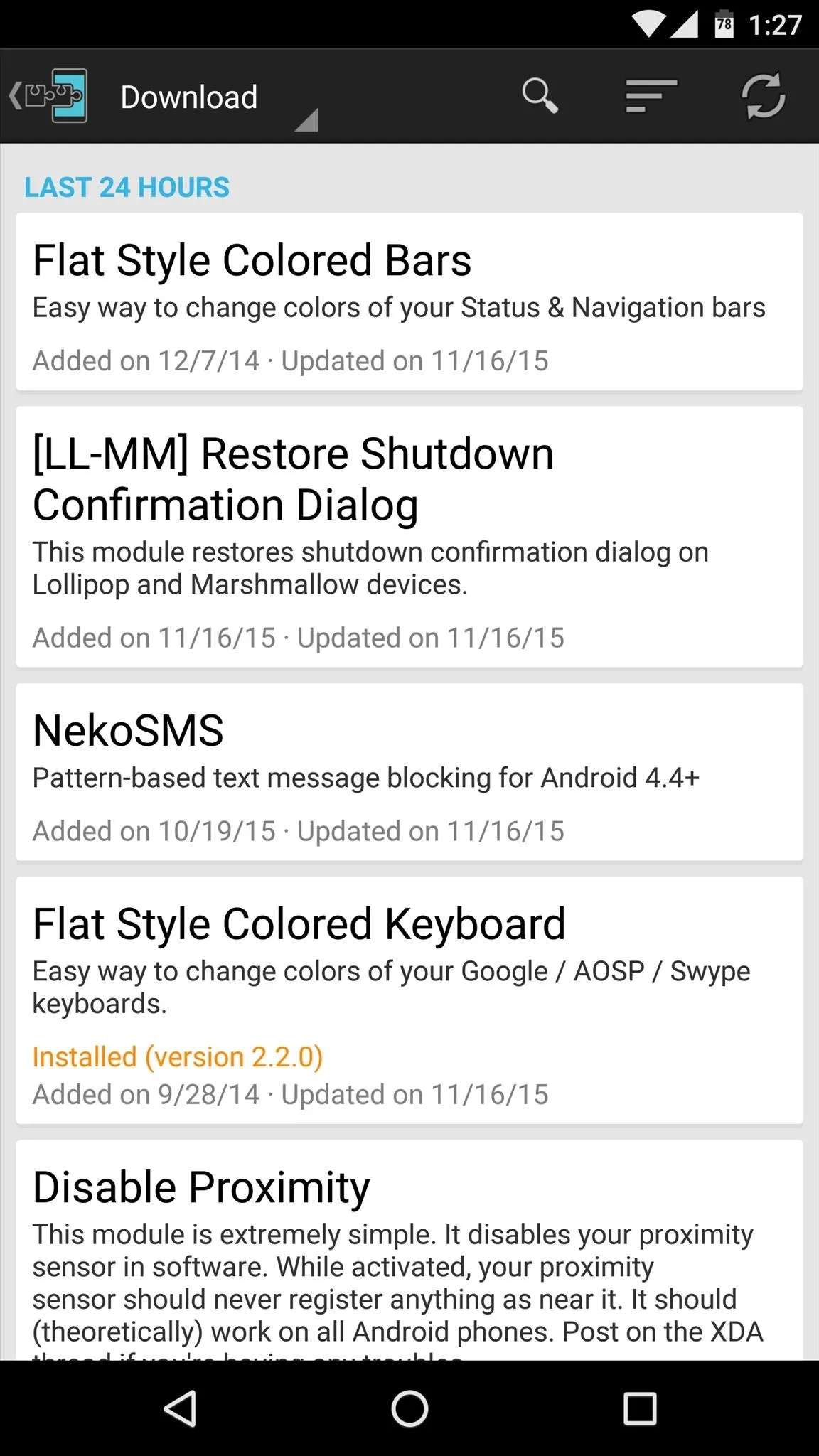Open the Flat Style Colored Keyboard module
The height and width of the screenshot is (1456, 819).
point(409,1000)
